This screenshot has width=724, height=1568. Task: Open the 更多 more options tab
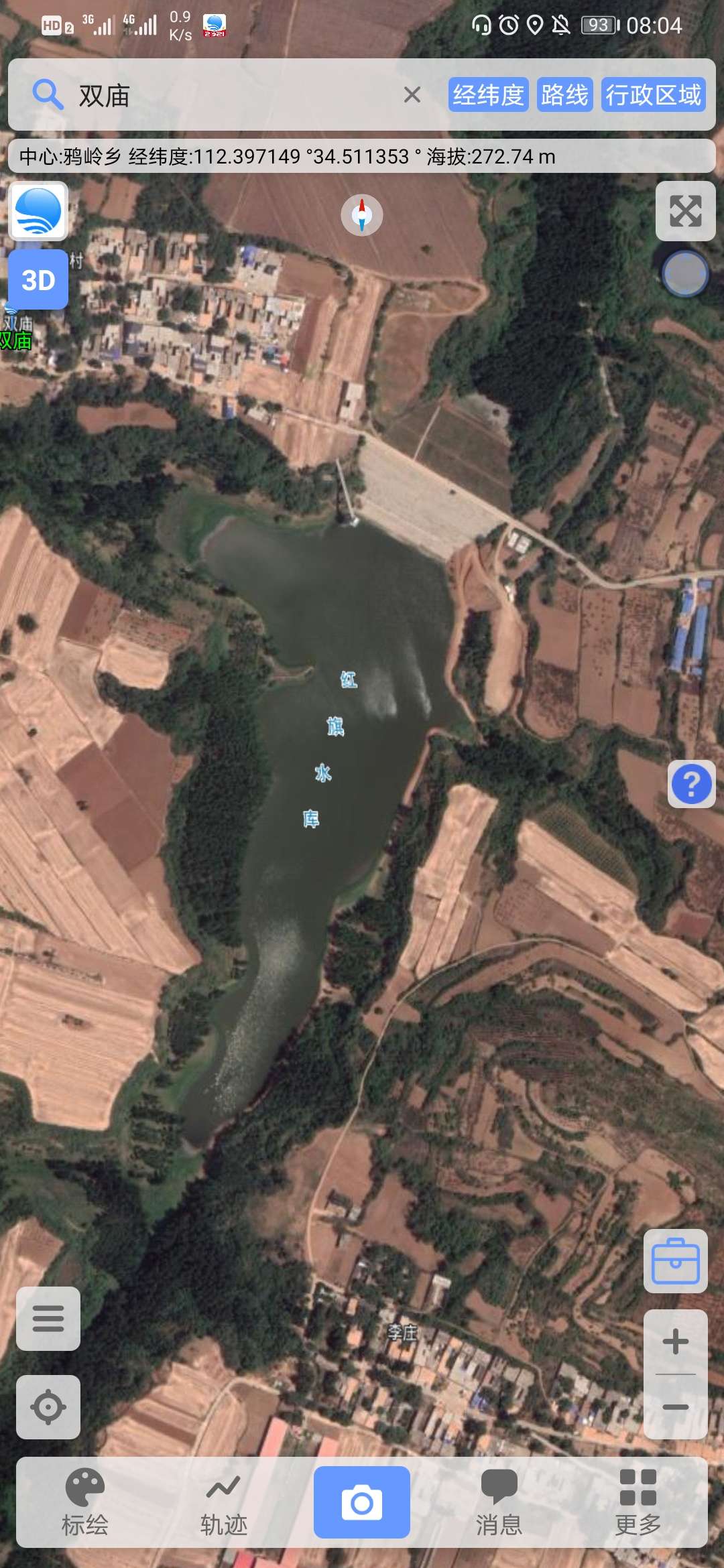point(638,1502)
